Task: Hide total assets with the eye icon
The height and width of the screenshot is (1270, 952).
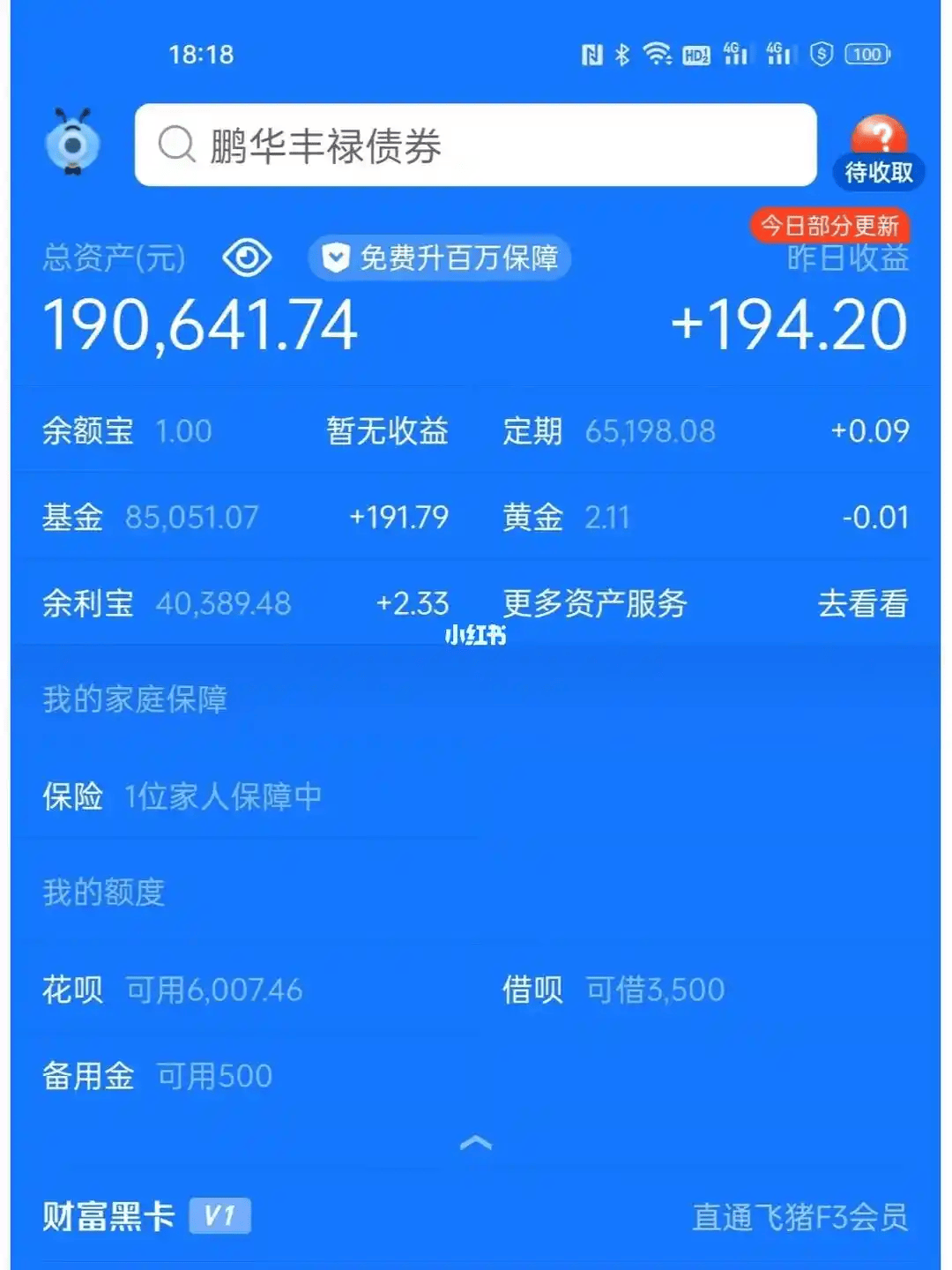Action: 247,258
